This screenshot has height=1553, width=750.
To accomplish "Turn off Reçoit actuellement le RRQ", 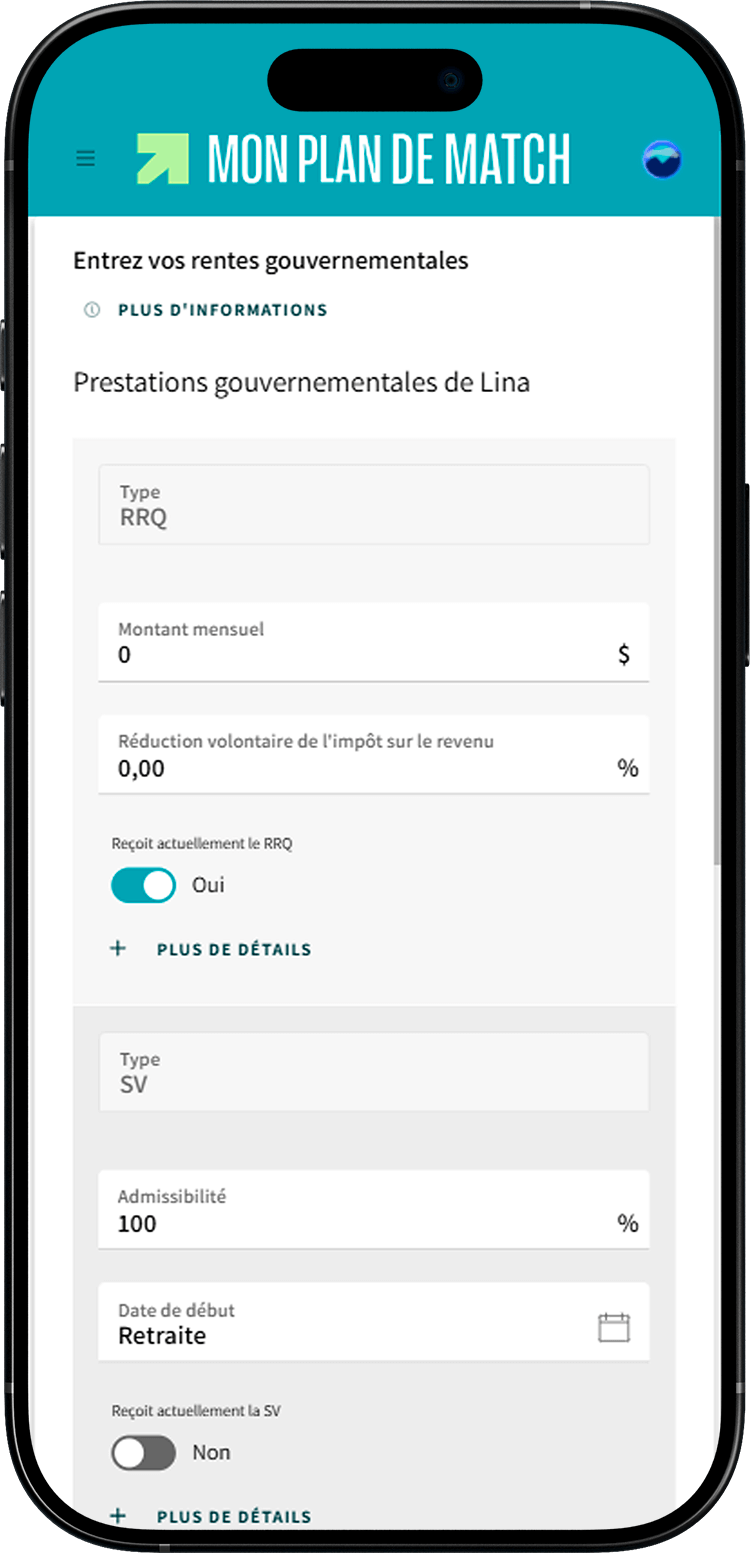I will tap(143, 885).
